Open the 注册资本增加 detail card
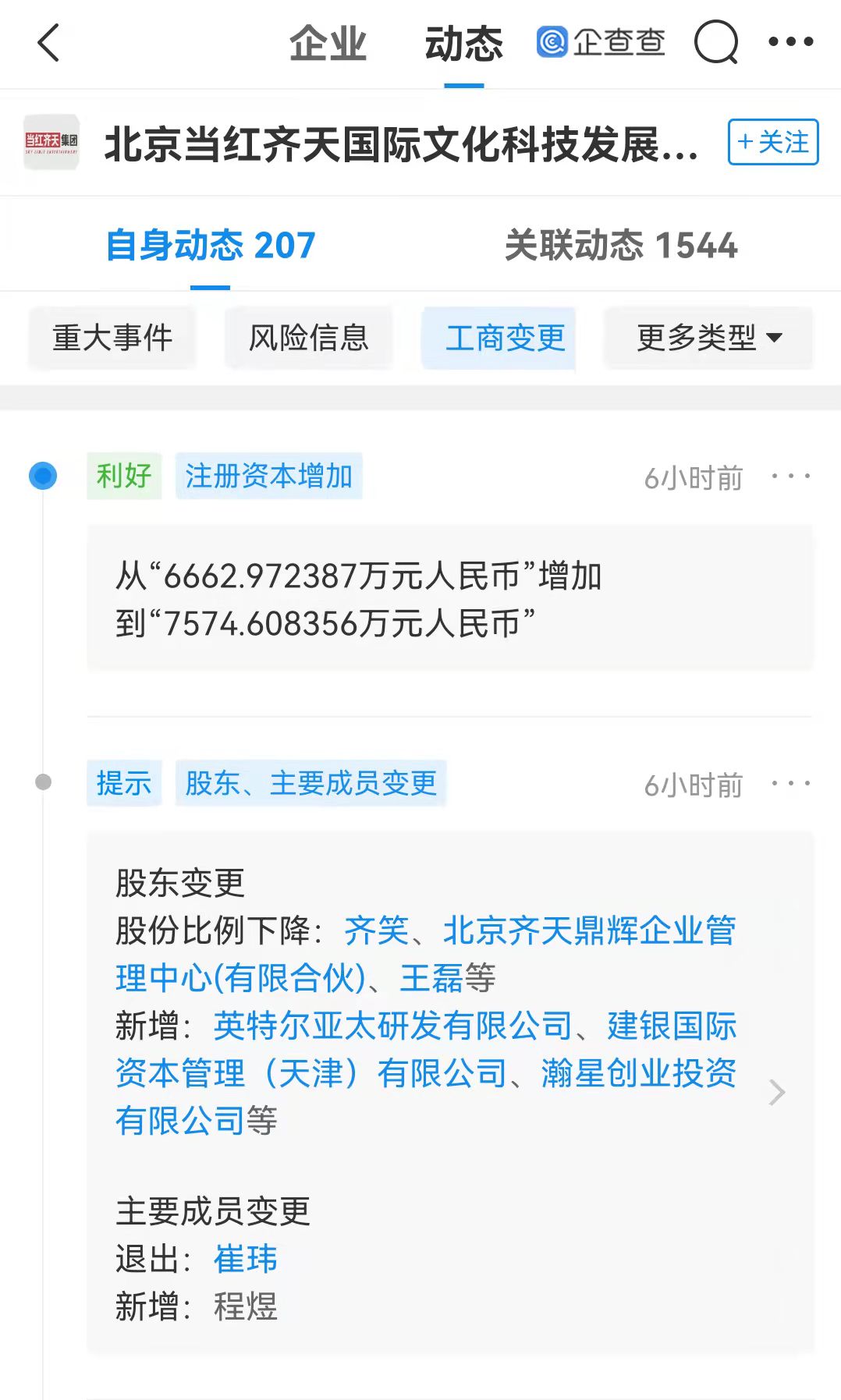The width and height of the screenshot is (841, 1400). pyautogui.click(x=449, y=599)
